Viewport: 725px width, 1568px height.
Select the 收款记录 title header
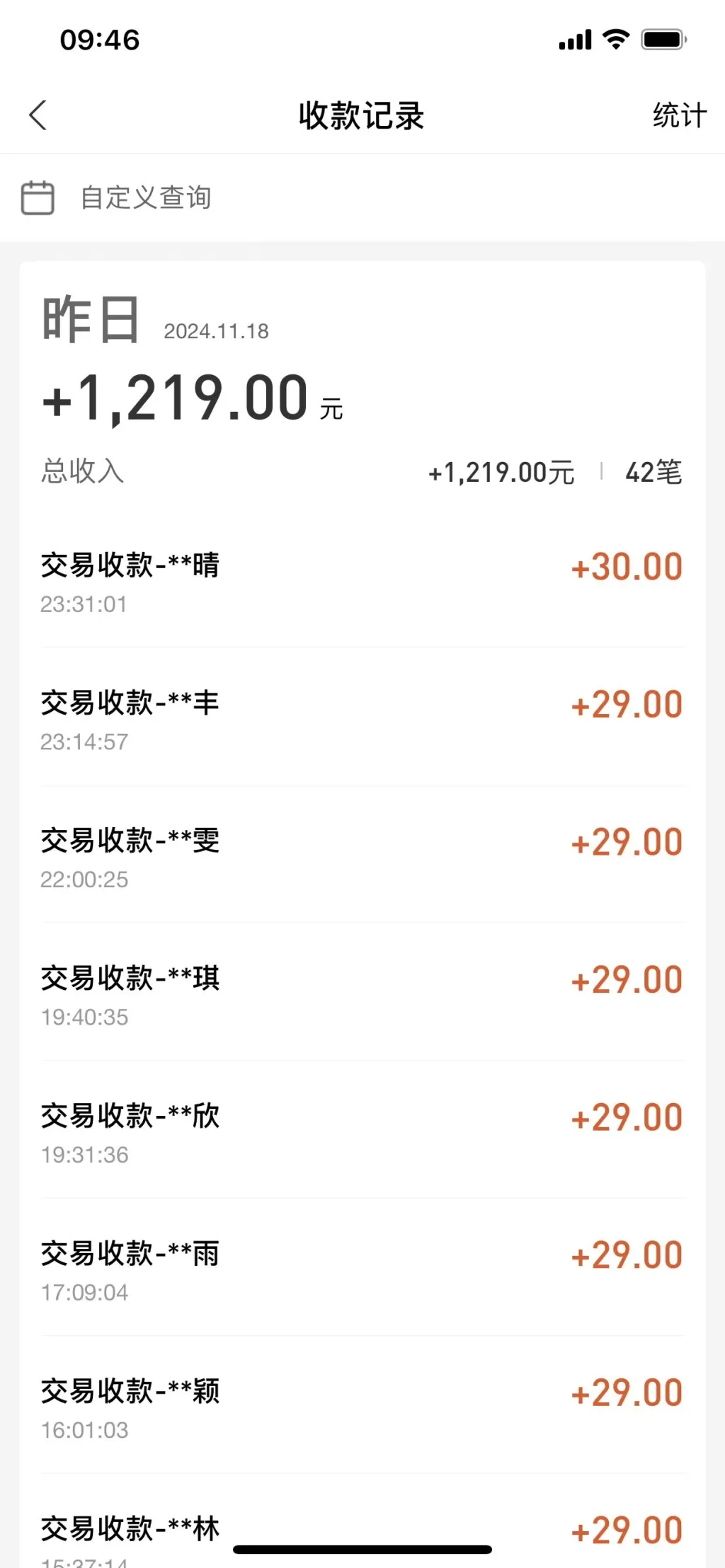pyautogui.click(x=362, y=116)
